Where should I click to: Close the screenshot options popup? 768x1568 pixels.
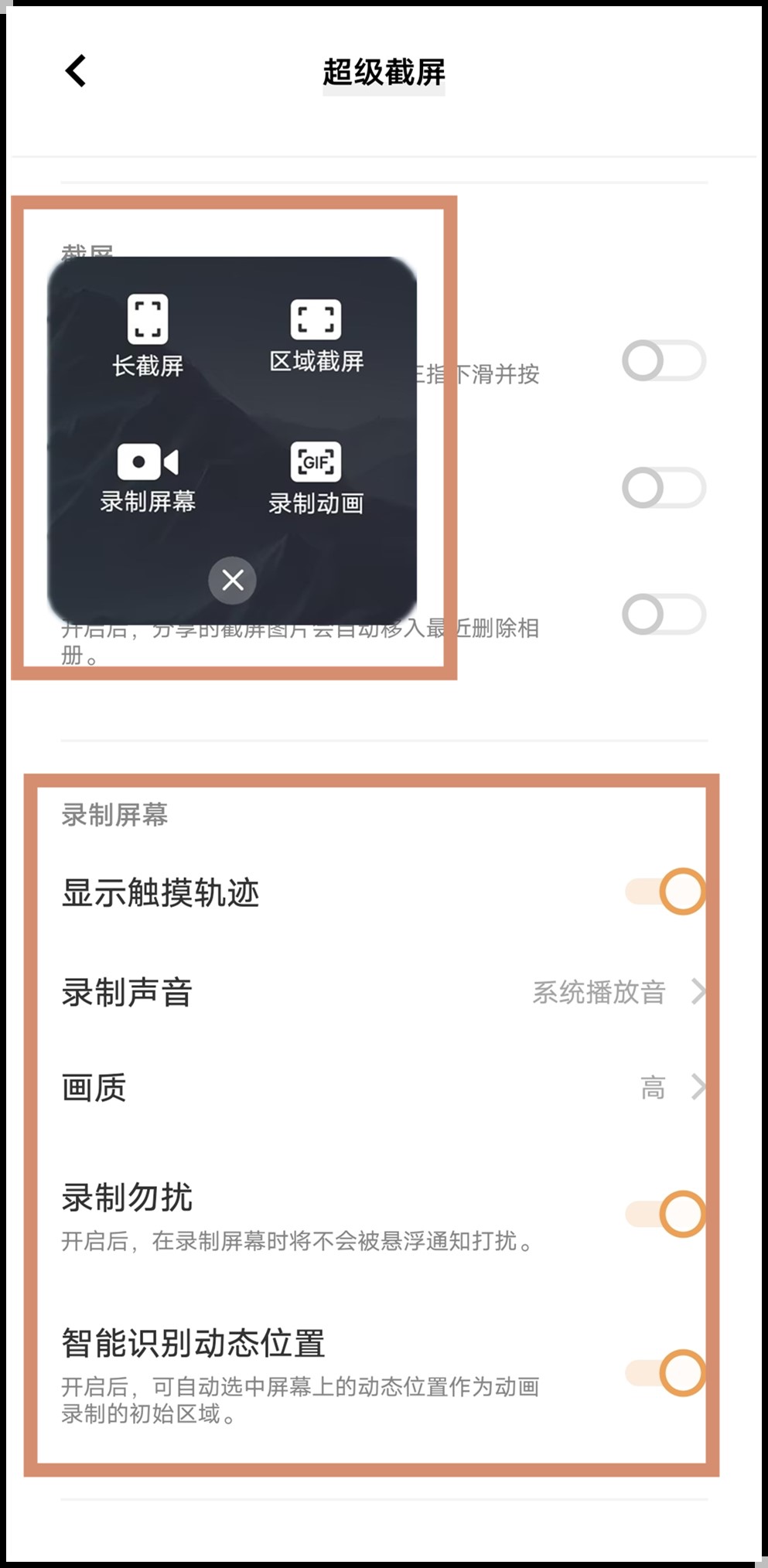point(232,580)
